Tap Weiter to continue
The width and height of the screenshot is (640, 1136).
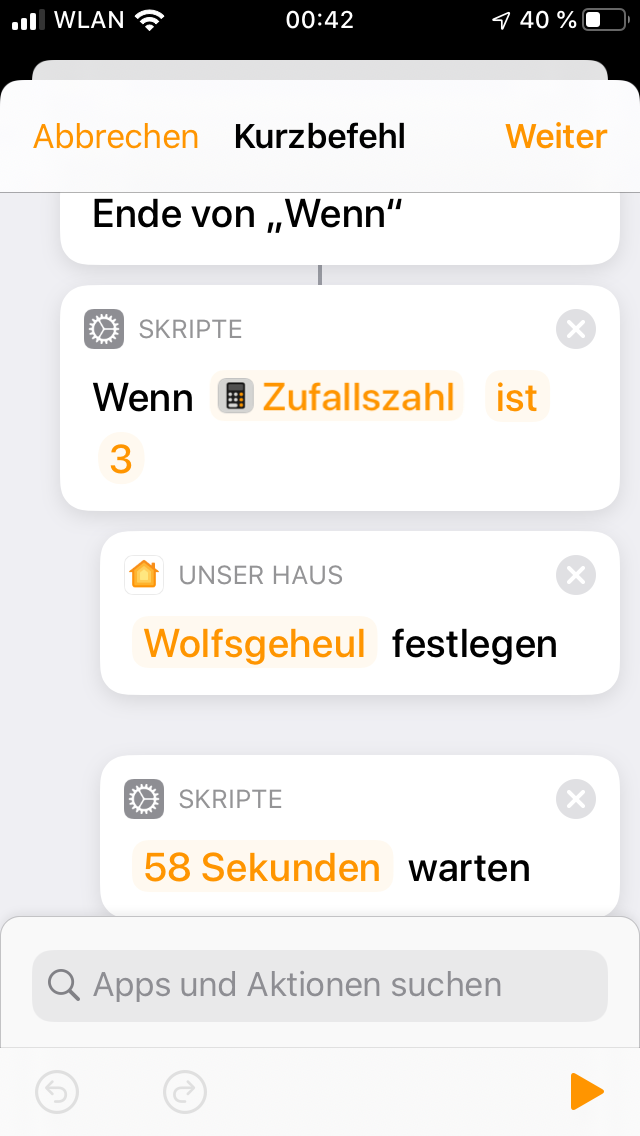pos(556,136)
